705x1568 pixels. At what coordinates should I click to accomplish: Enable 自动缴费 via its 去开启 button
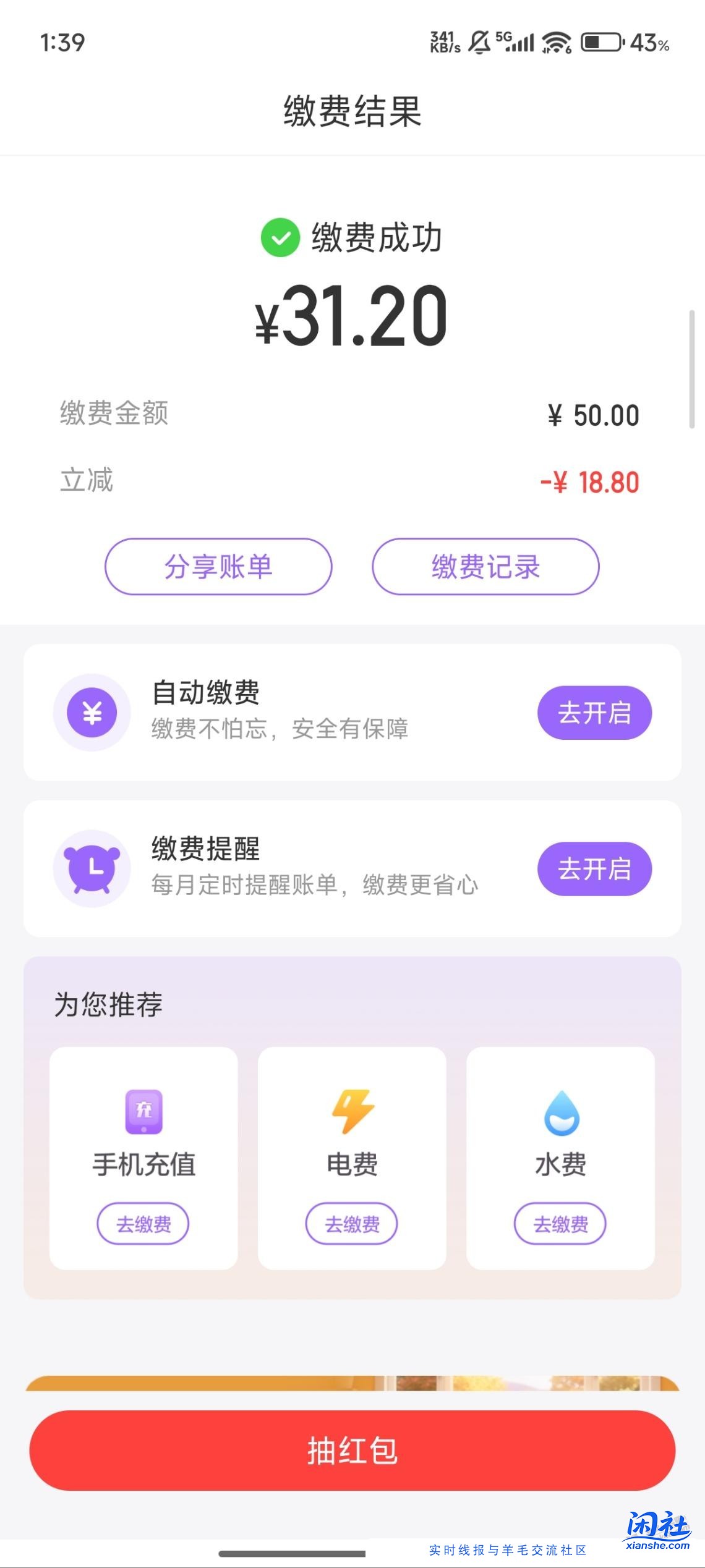pos(594,712)
